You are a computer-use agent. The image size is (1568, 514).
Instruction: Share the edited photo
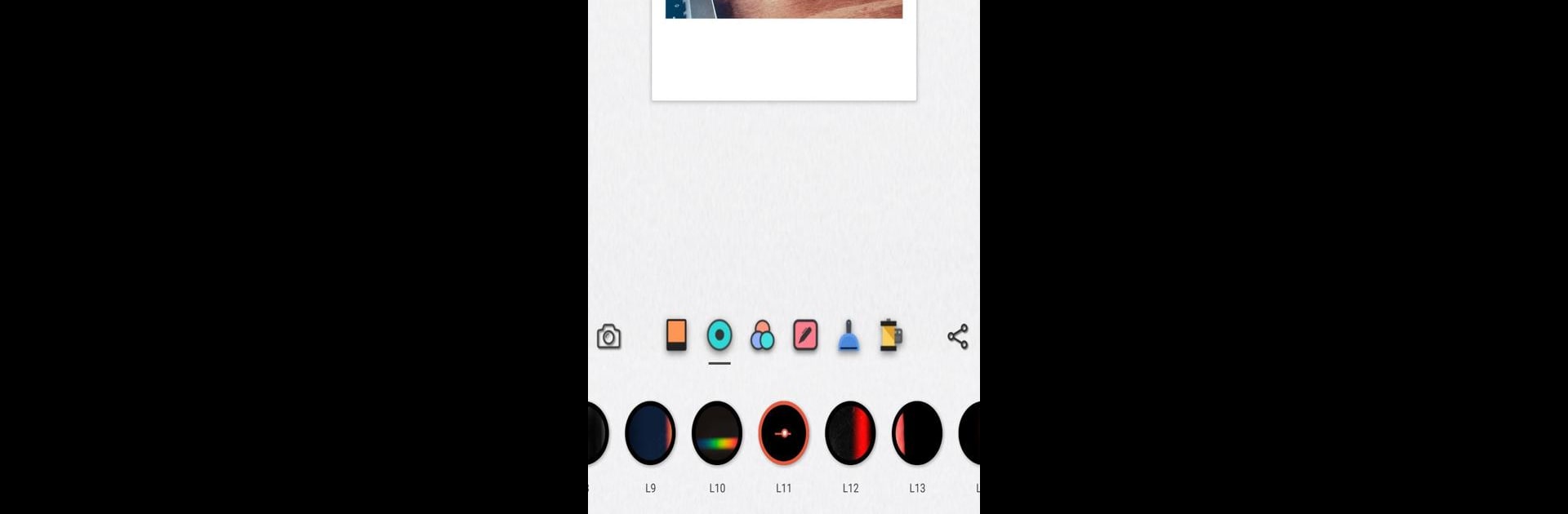(957, 336)
